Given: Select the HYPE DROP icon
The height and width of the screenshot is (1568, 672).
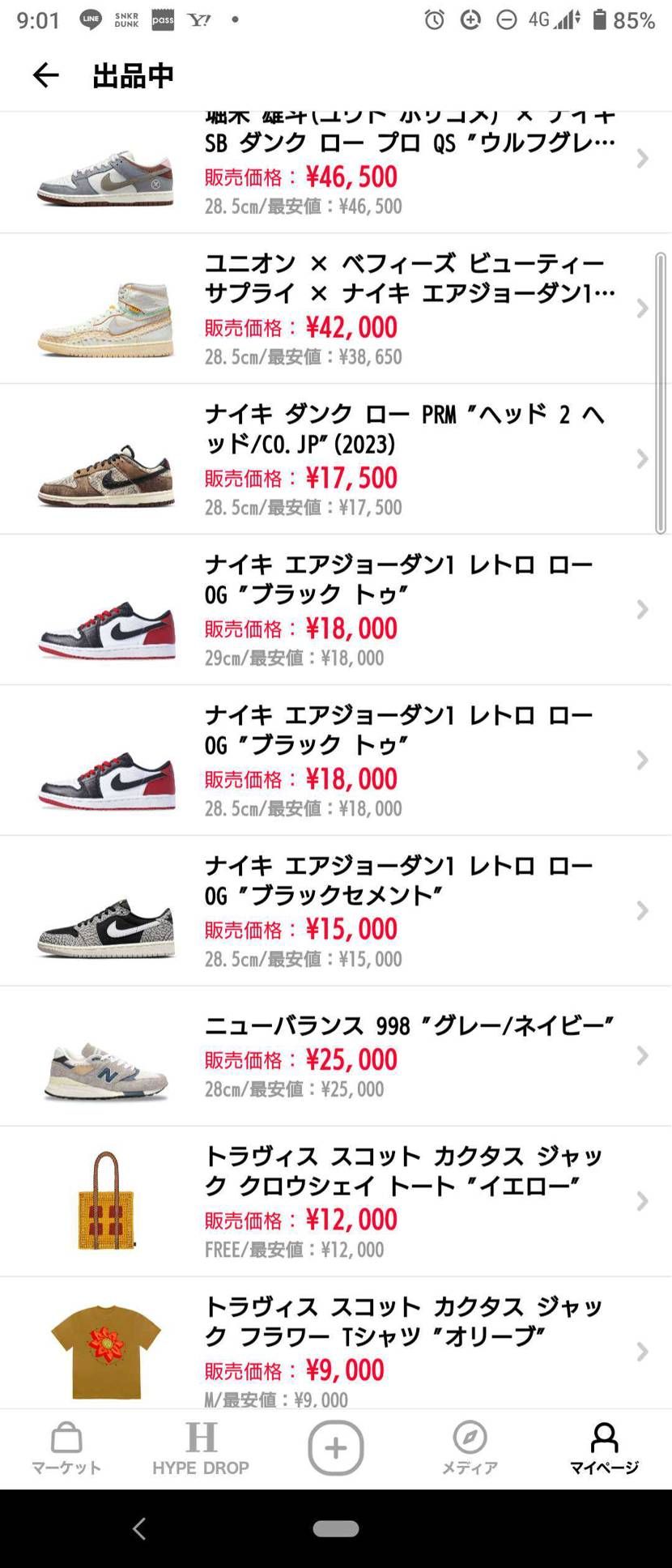Looking at the screenshot, I should pyautogui.click(x=202, y=1440).
